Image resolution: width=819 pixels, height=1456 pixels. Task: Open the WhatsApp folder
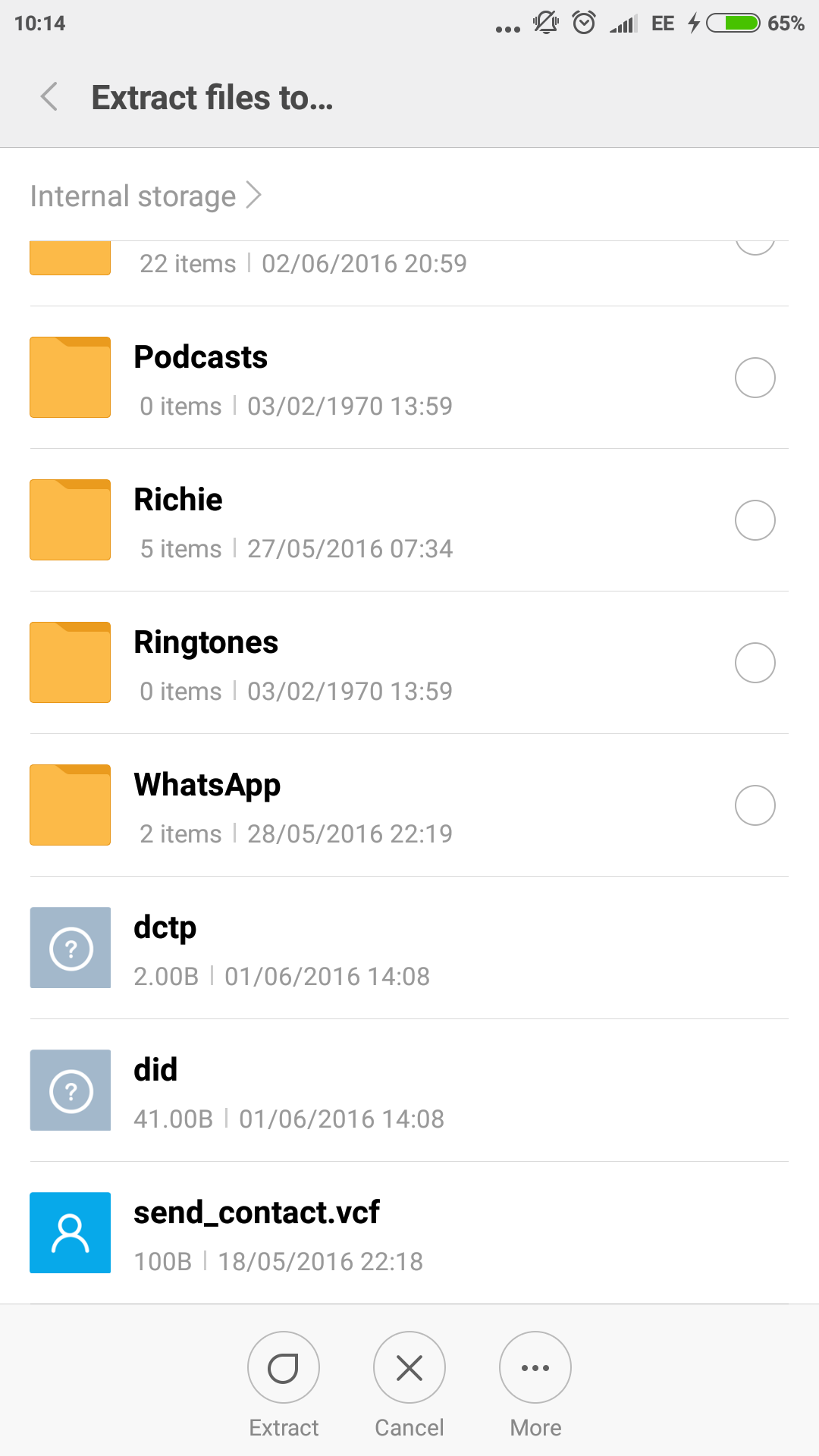pyautogui.click(x=409, y=805)
